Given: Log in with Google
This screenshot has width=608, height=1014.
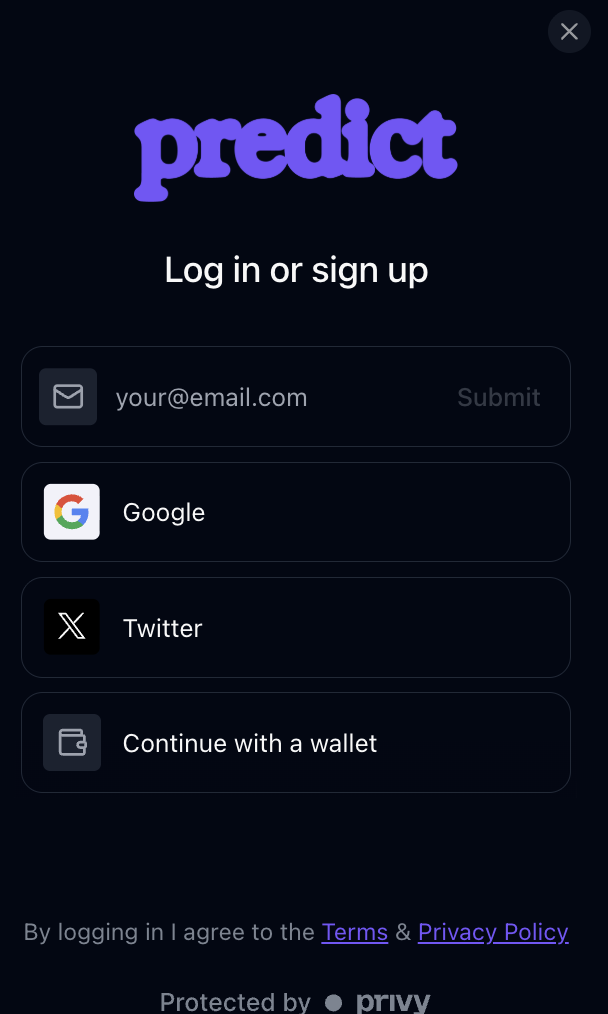Looking at the screenshot, I should tap(296, 512).
